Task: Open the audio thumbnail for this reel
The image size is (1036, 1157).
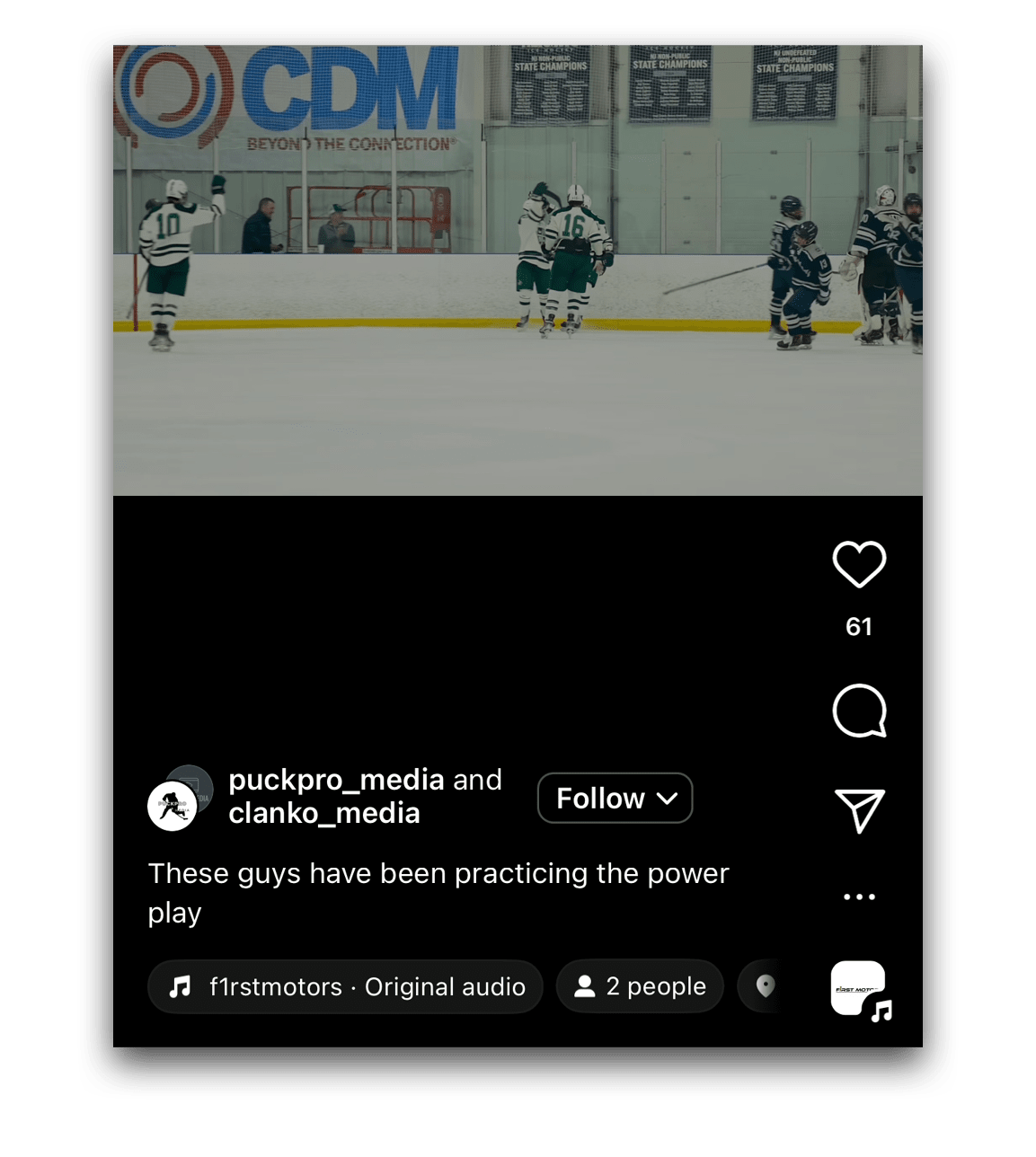Action: (x=859, y=988)
